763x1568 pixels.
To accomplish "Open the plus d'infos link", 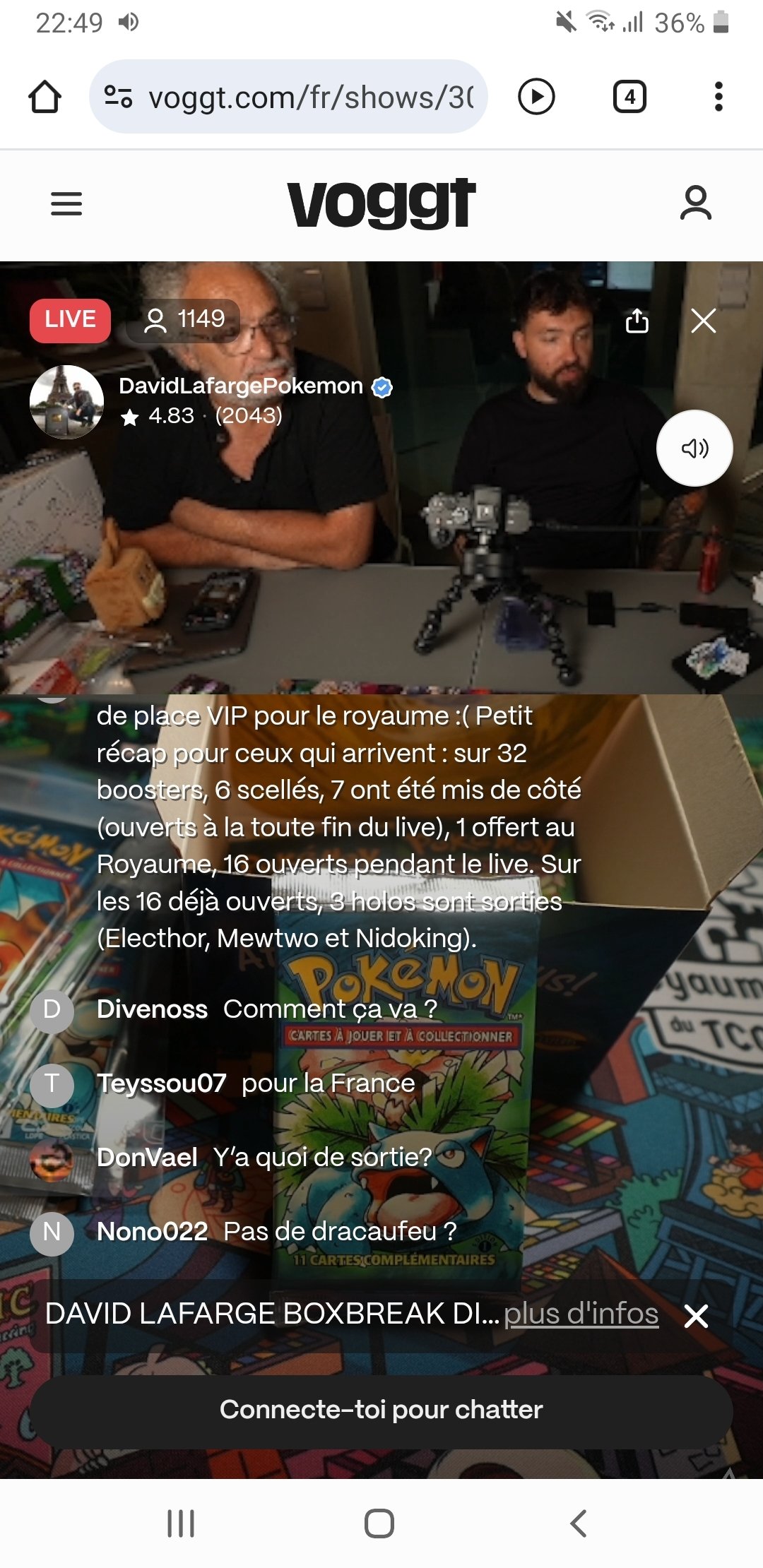I will pos(581,1314).
